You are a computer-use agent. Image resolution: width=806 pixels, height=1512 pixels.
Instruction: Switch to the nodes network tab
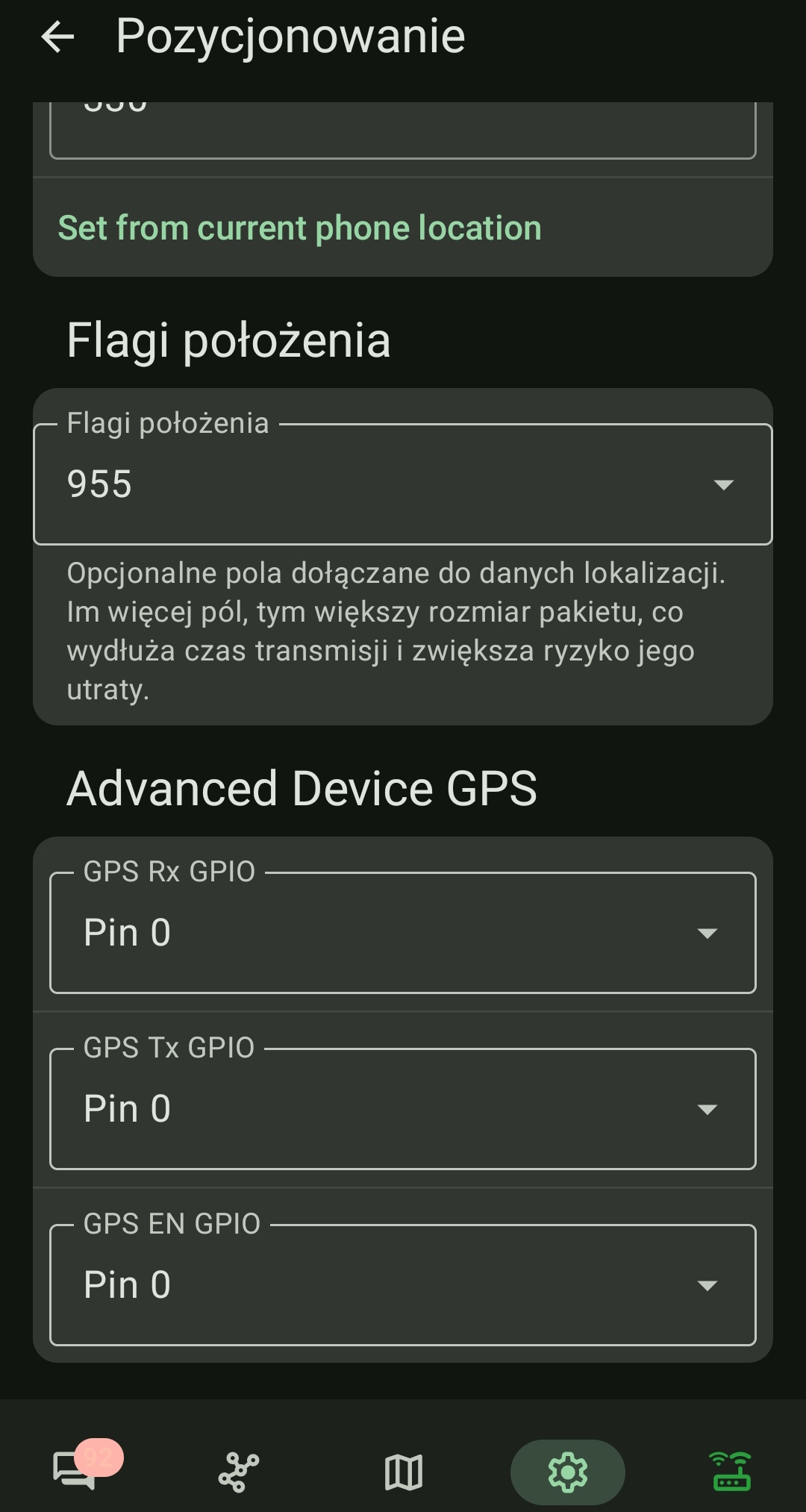click(x=239, y=1472)
